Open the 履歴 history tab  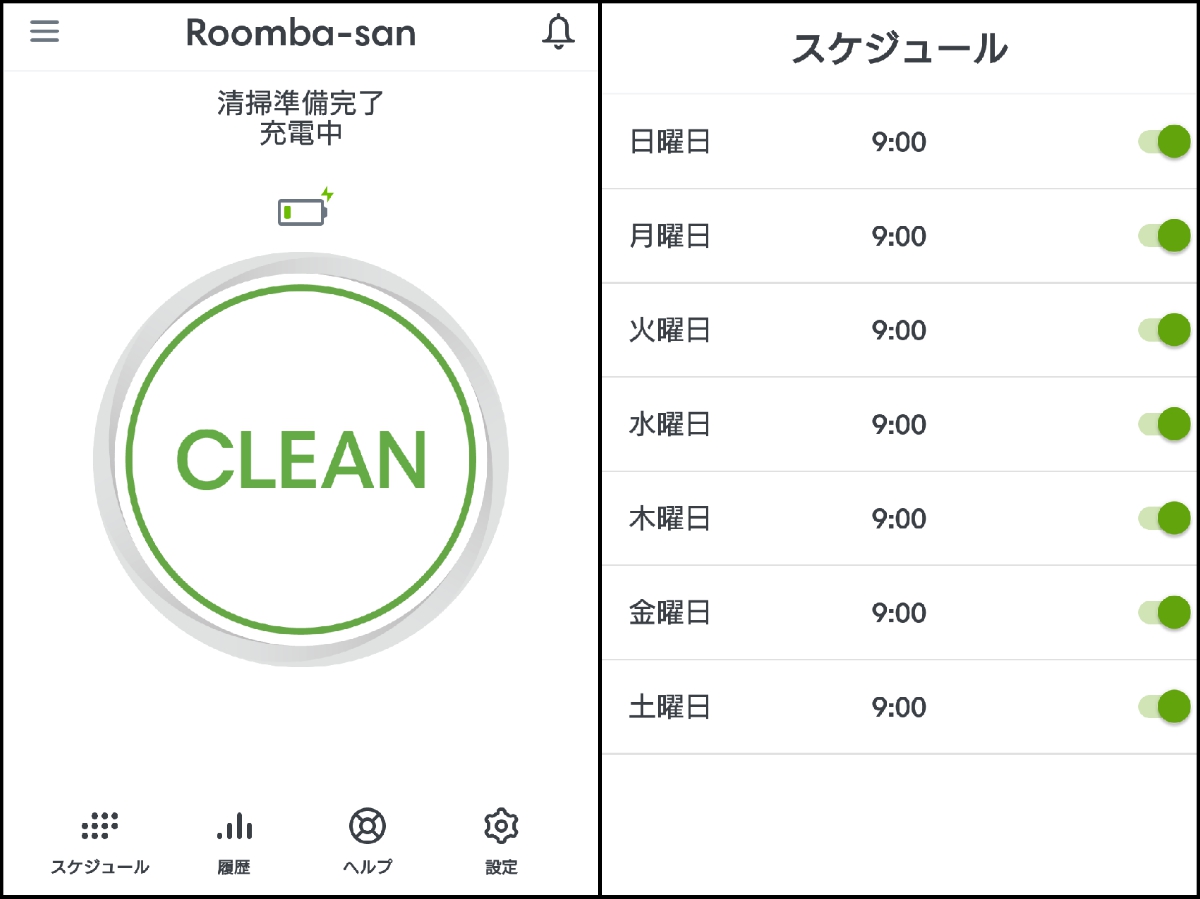(234, 842)
